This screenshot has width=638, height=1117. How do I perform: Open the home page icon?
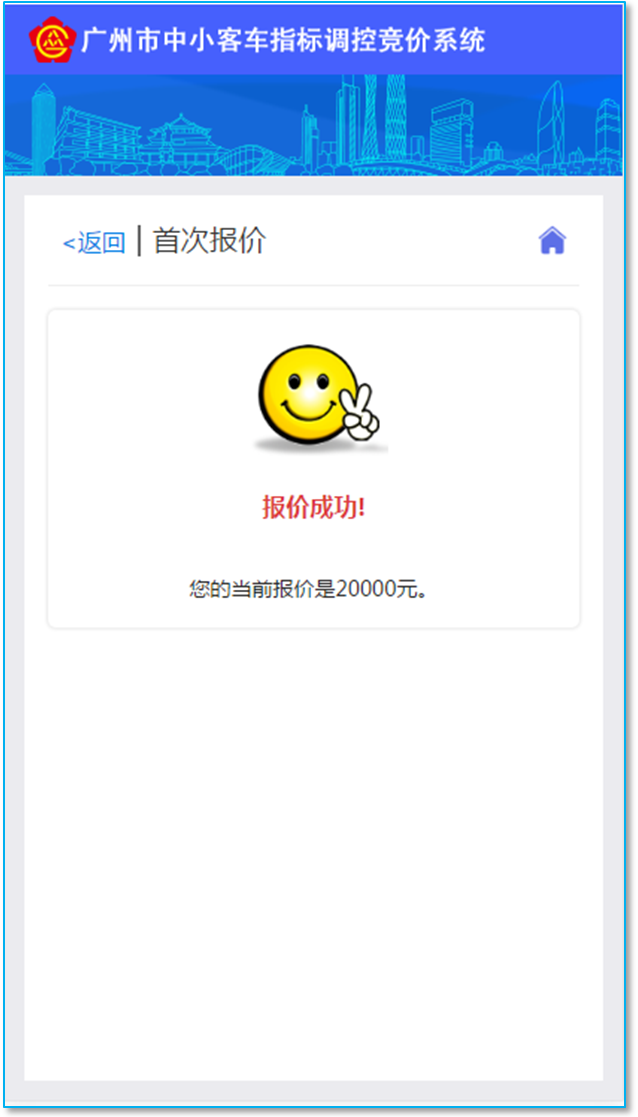click(x=552, y=241)
